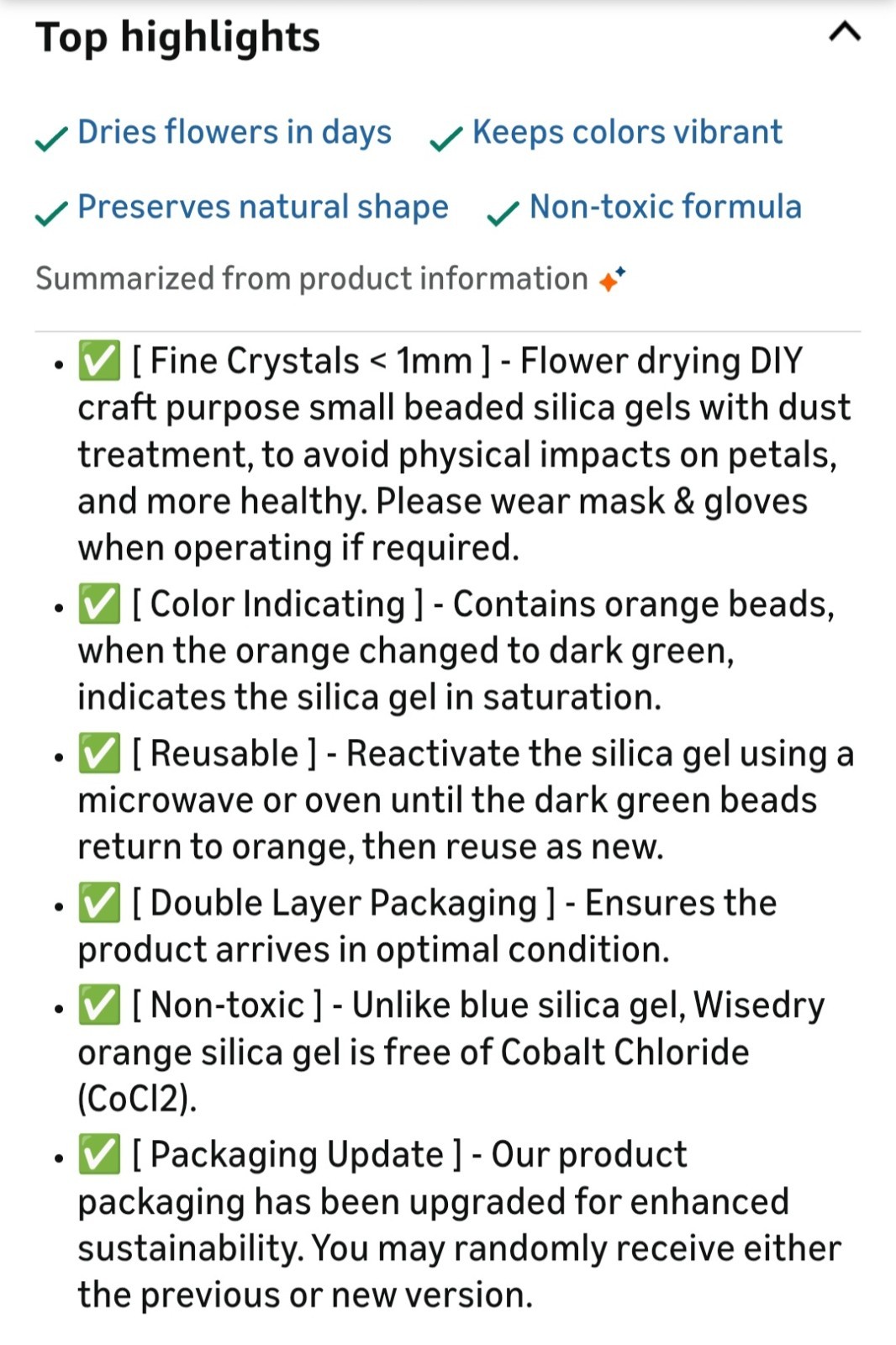Viewport: 896px width, 1345px height.
Task: Open the 'Dries flowers in days' highlight
Action: tap(234, 133)
